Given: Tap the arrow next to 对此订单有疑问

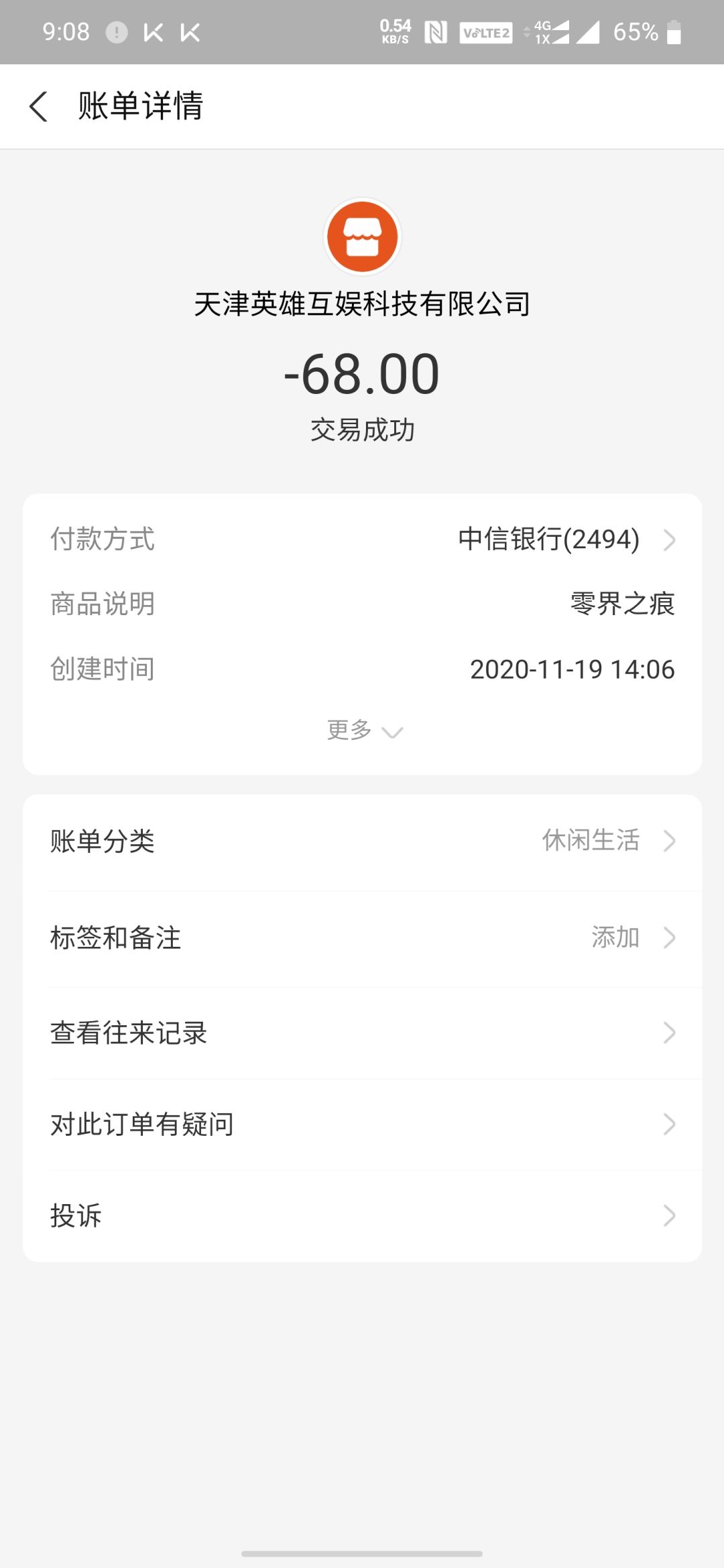Looking at the screenshot, I should click(x=669, y=1125).
